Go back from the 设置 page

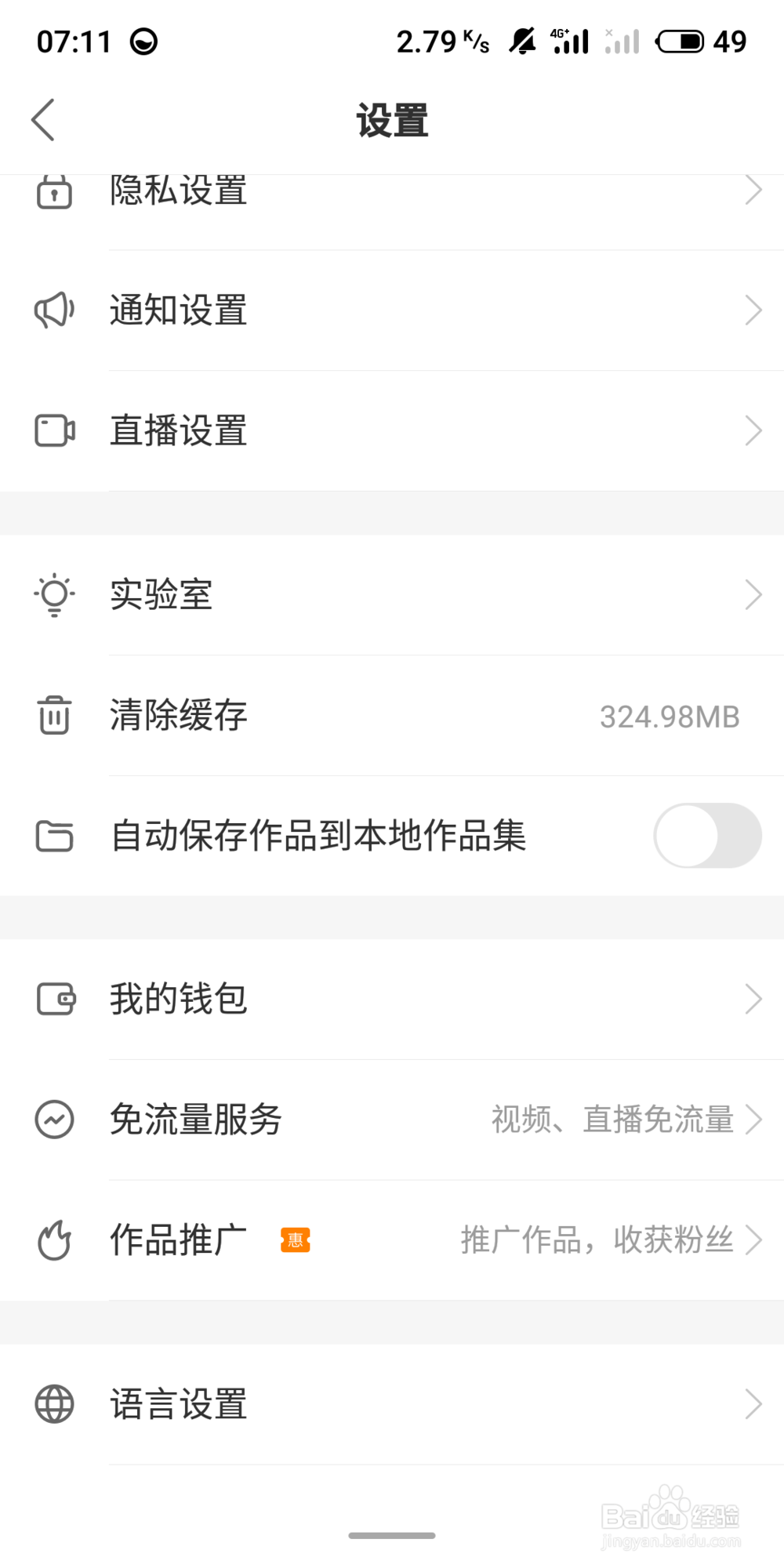click(43, 120)
